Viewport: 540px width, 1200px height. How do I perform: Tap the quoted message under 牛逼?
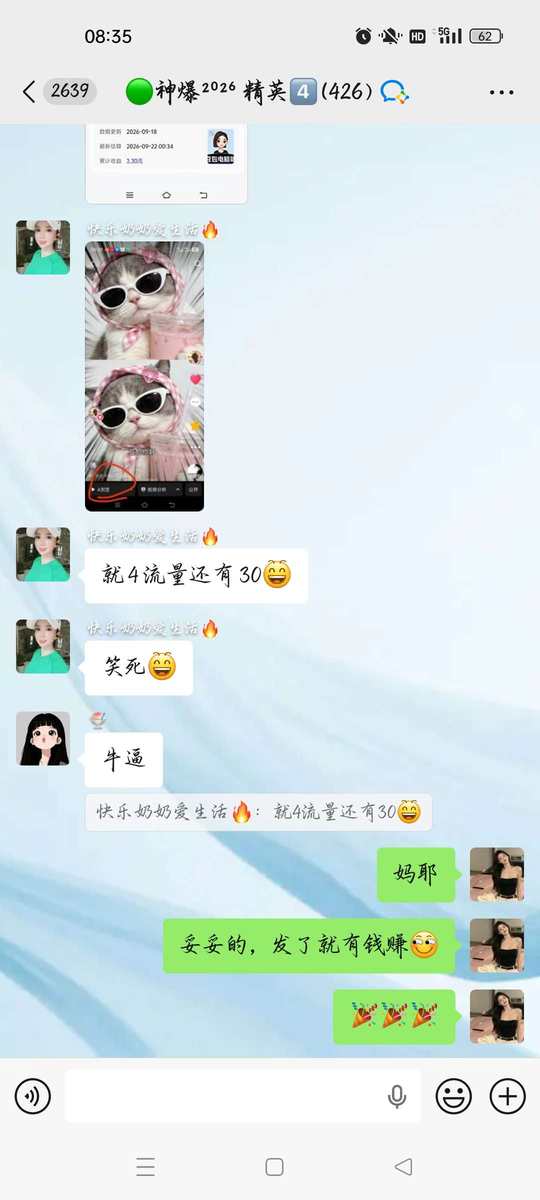258,812
